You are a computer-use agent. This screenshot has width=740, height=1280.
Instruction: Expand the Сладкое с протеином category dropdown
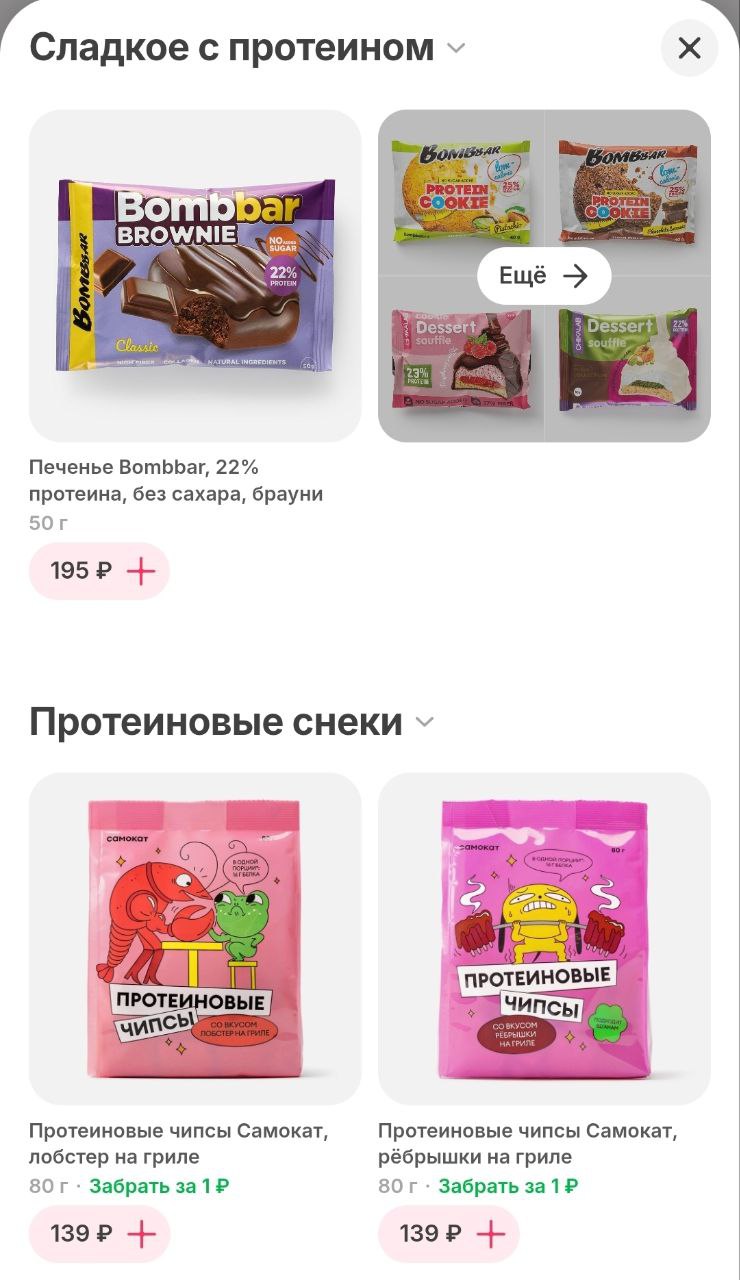tap(456, 48)
